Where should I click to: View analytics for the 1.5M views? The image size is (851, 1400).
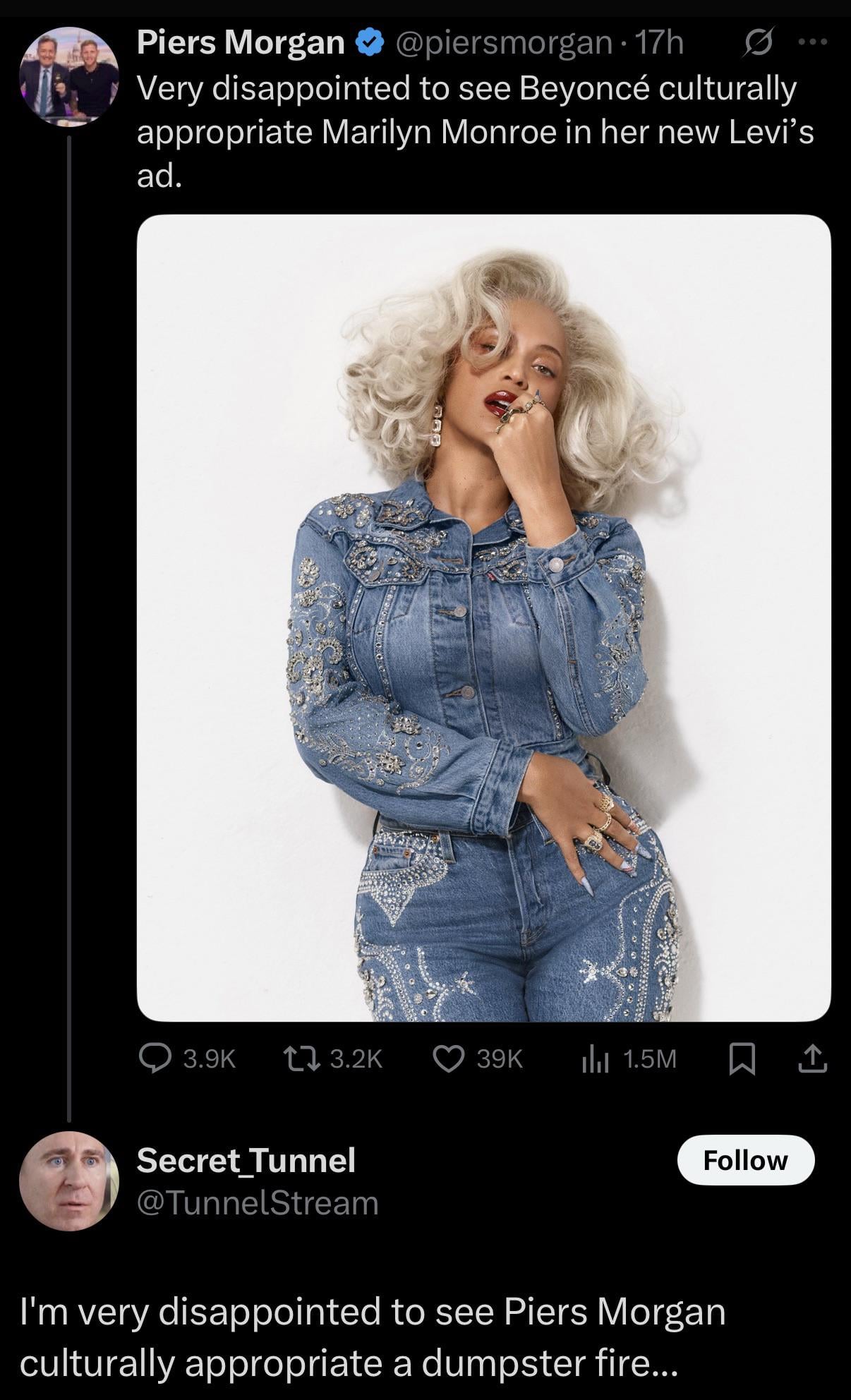point(595,1058)
